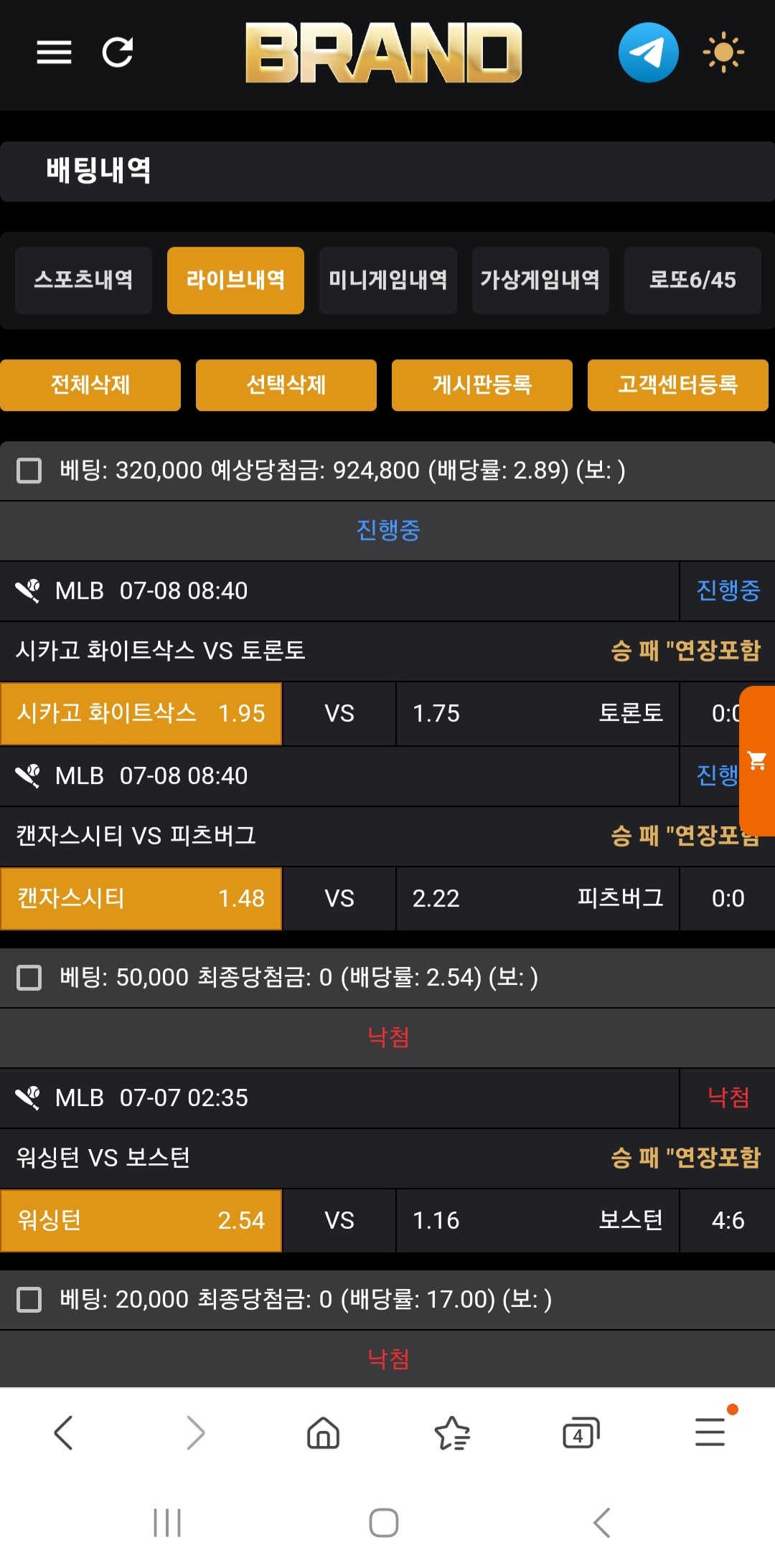The height and width of the screenshot is (1568, 775).
Task: Open the orange cart side panel
Action: pos(757,760)
